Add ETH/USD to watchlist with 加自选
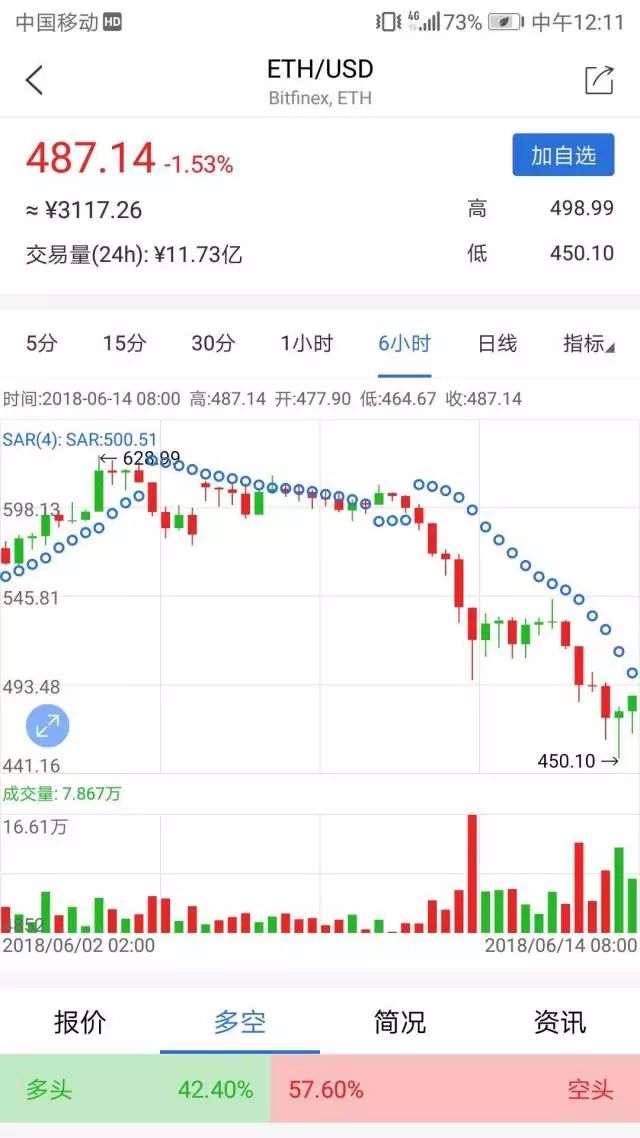The height and width of the screenshot is (1138, 640). [563, 155]
